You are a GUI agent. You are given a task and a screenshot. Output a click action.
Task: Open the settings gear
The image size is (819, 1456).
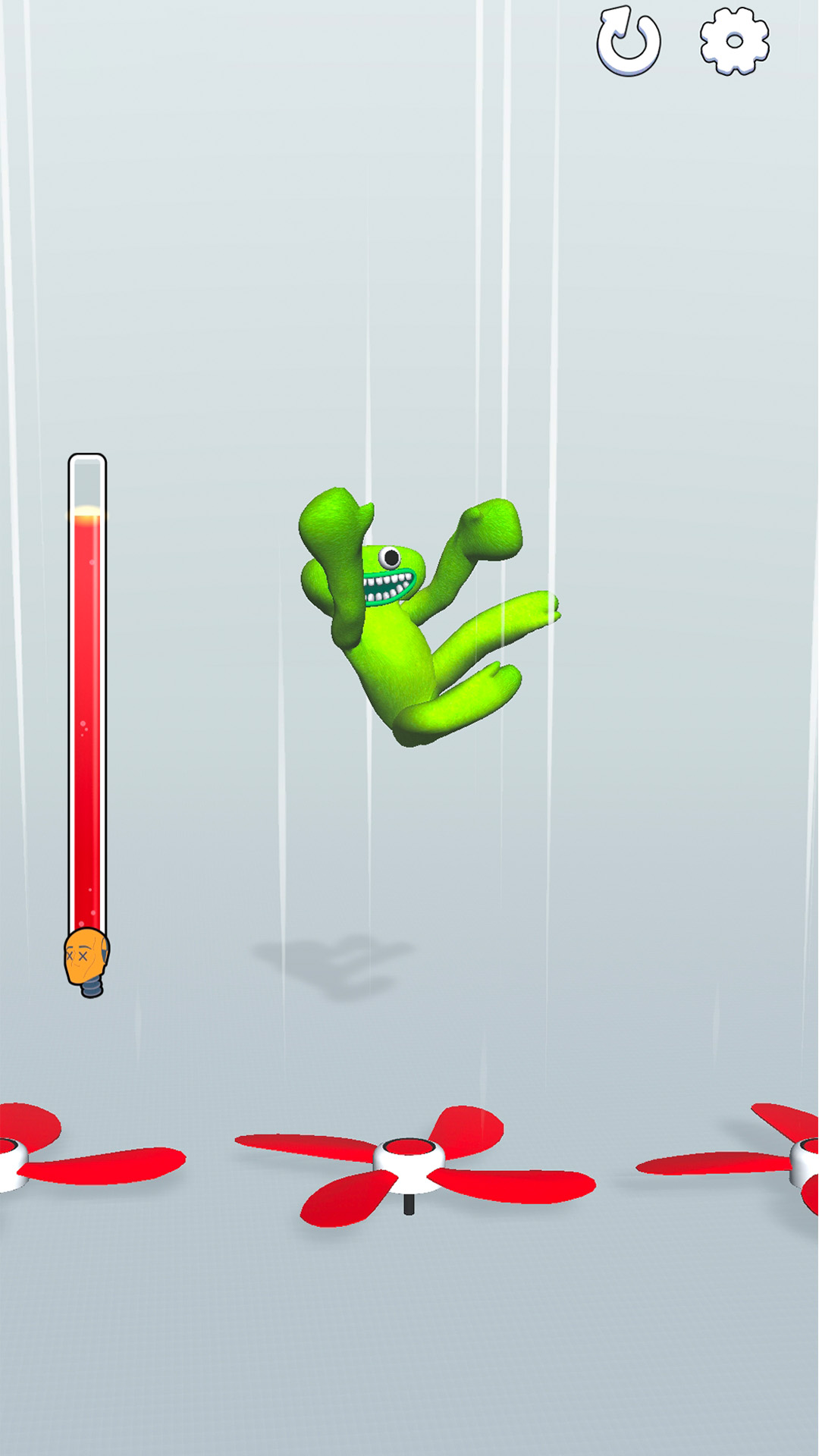pos(734,41)
